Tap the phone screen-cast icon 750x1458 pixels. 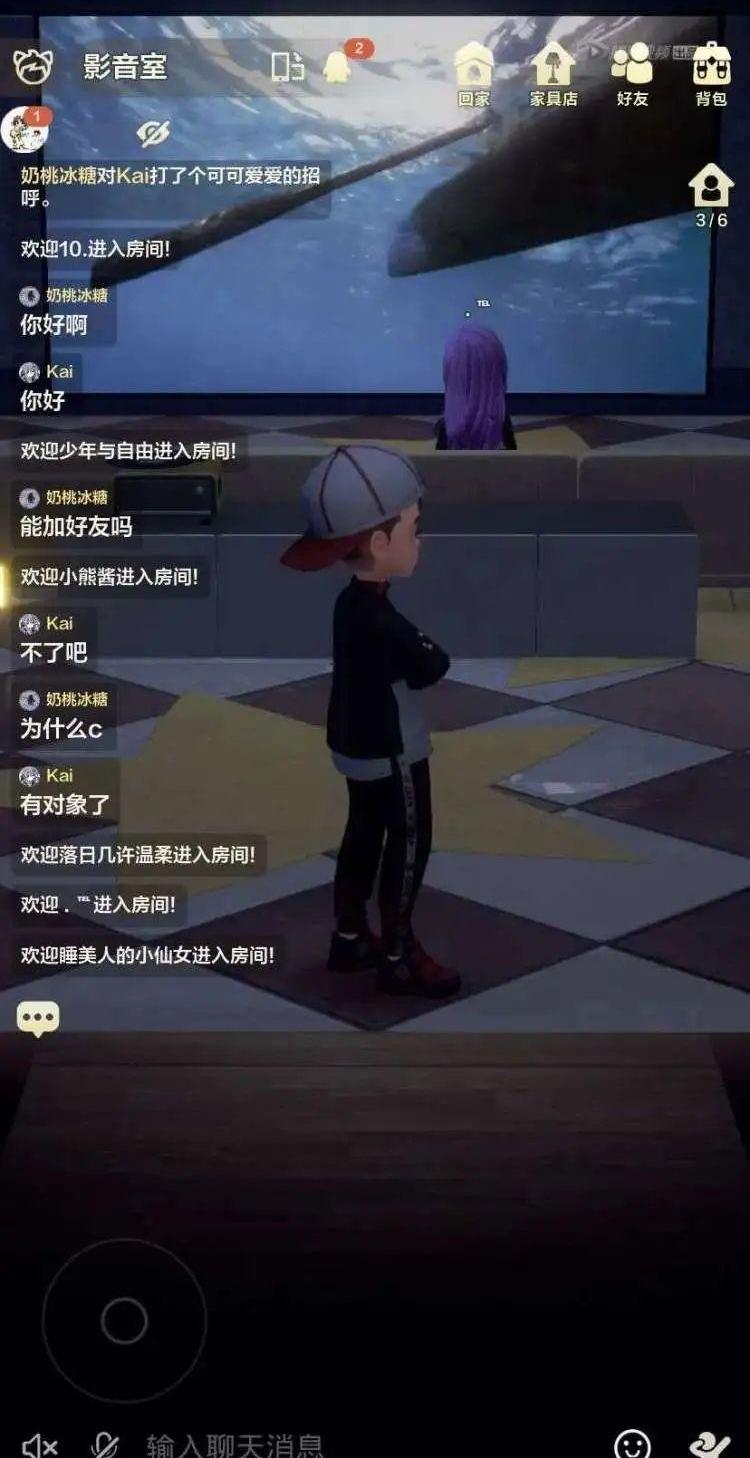[x=287, y=67]
